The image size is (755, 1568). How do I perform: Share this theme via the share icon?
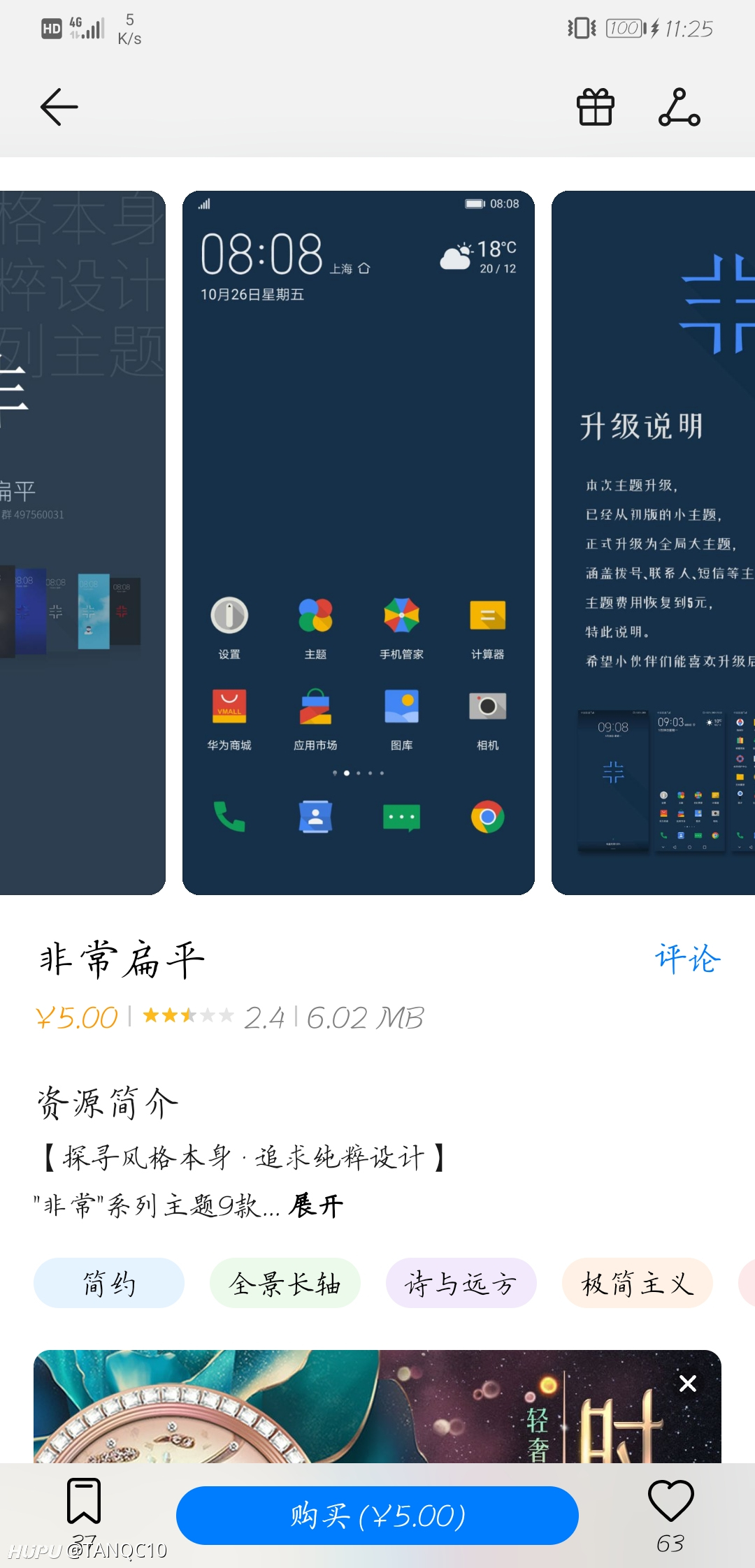pyautogui.click(x=679, y=107)
